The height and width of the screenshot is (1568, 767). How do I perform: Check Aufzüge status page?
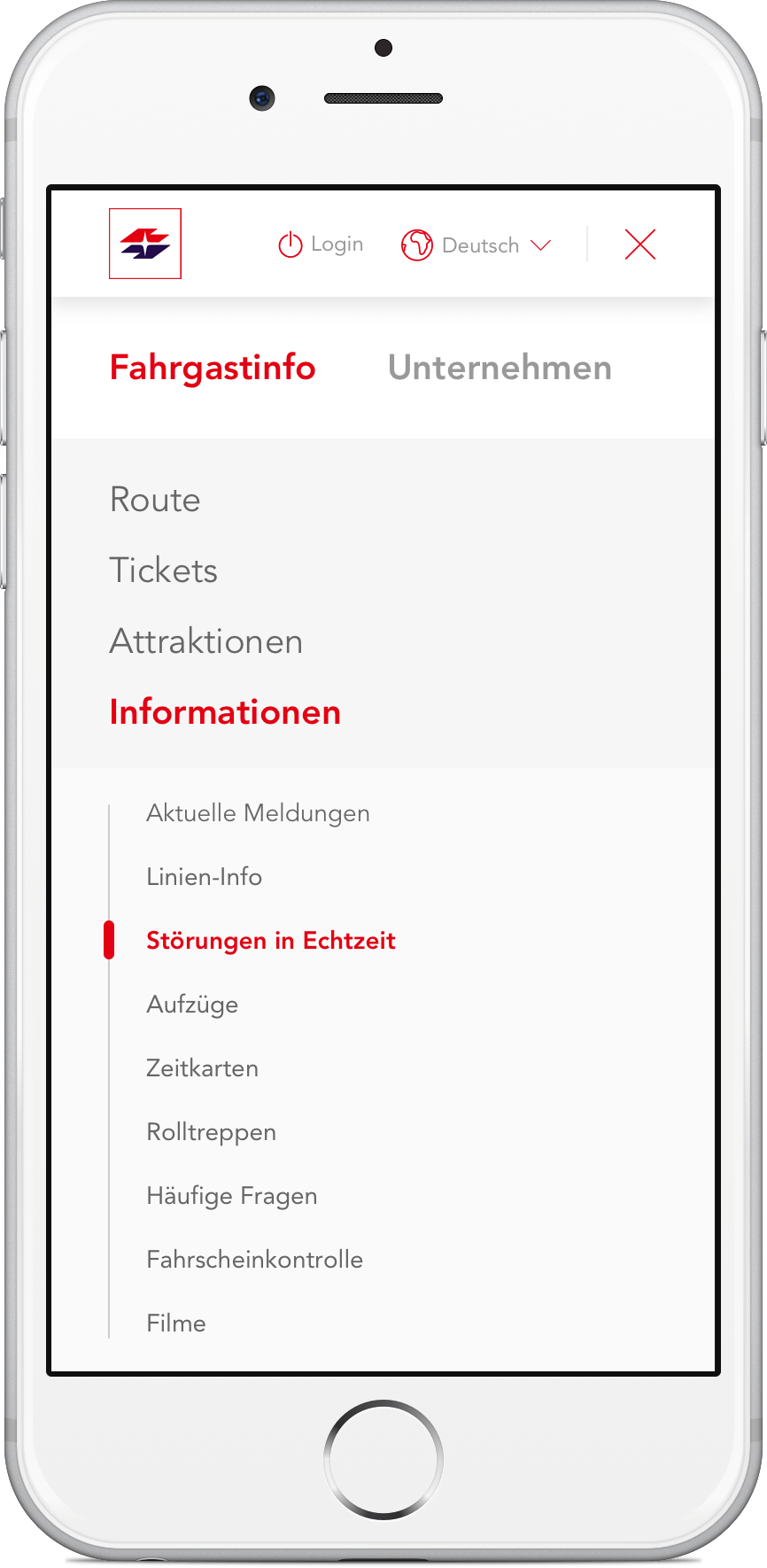[x=192, y=1005]
